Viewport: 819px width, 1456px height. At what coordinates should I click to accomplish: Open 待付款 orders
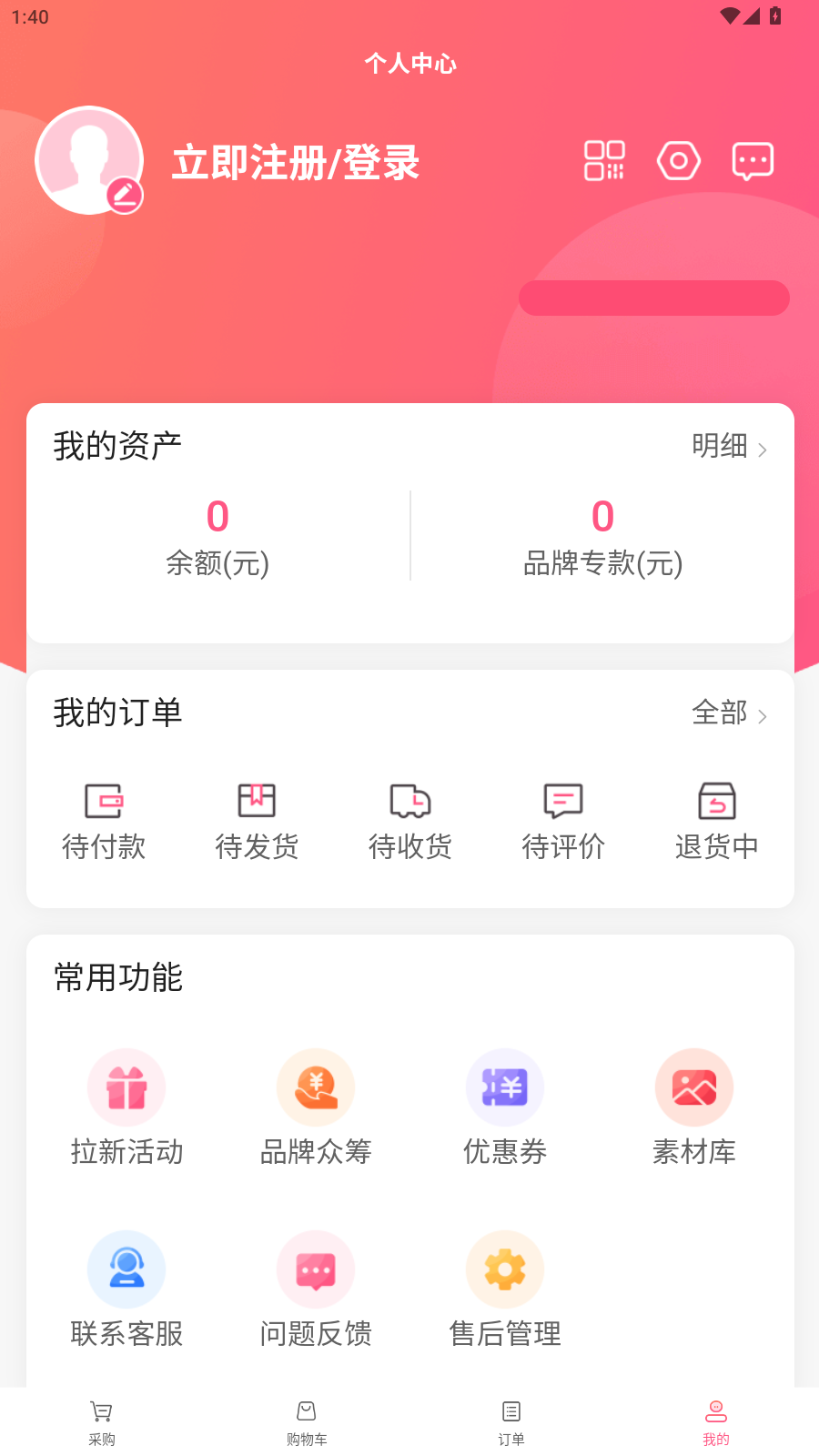[x=104, y=821]
